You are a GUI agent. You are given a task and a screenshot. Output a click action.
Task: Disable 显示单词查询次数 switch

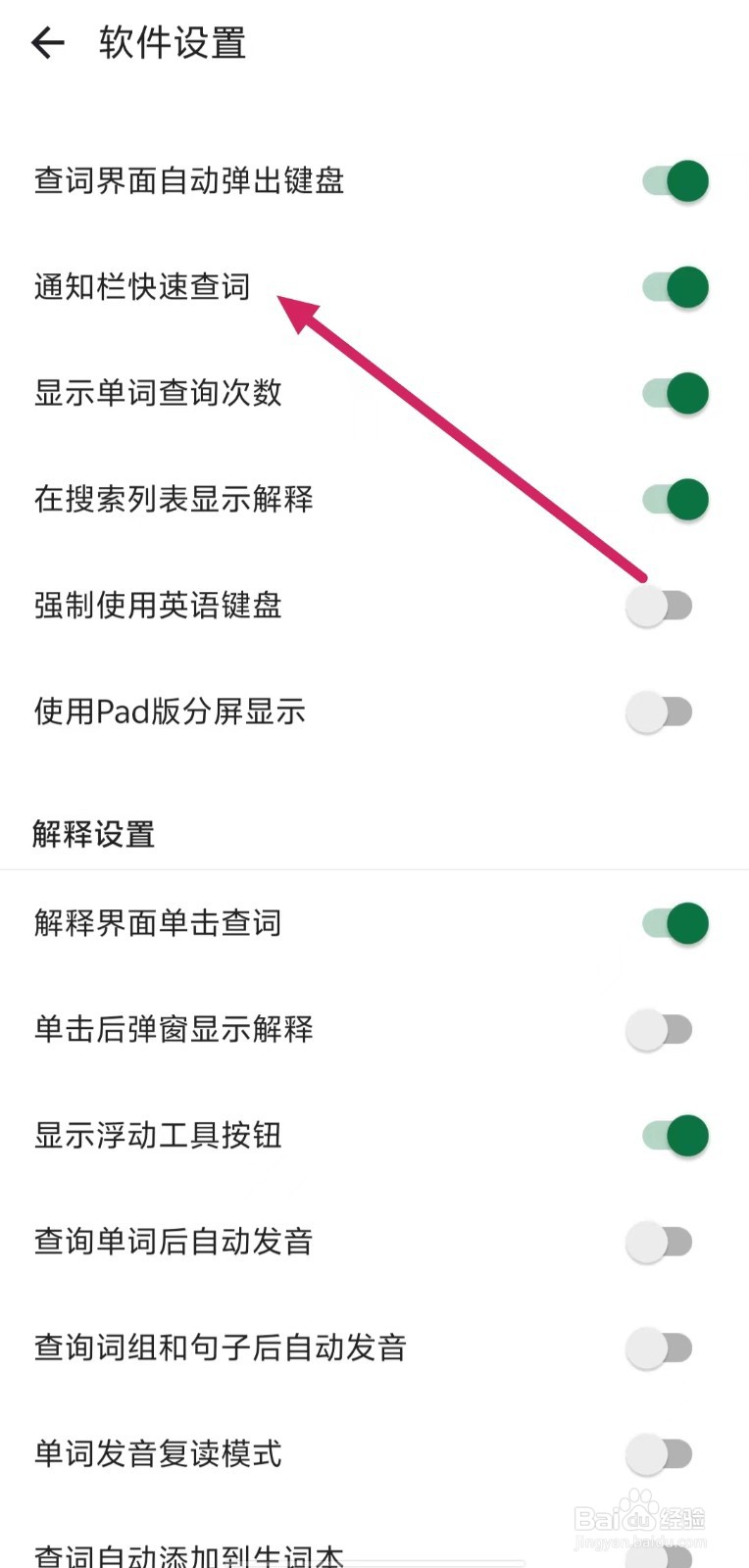[674, 393]
